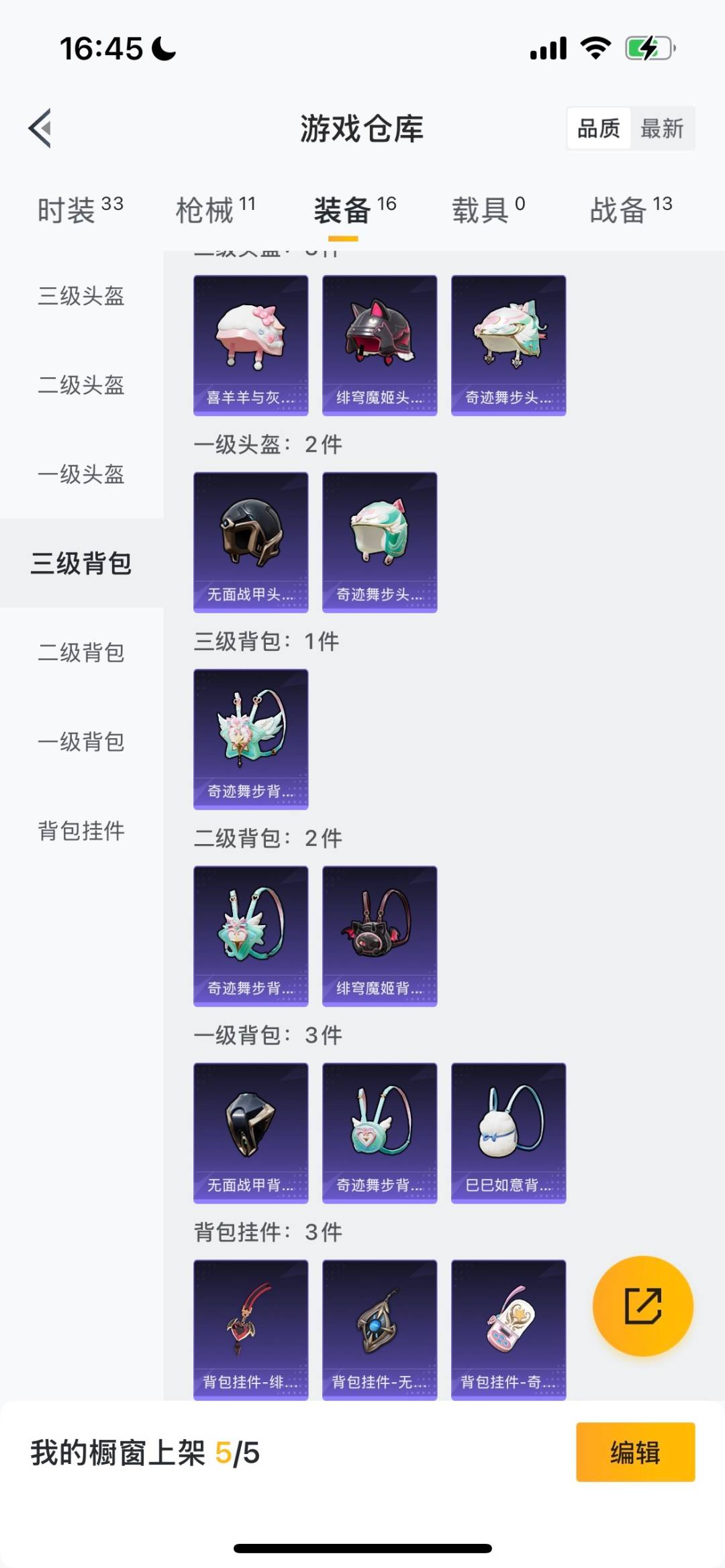Image resolution: width=725 pixels, height=1568 pixels.
Task: Go back using the top-left arrow
Action: coord(40,128)
